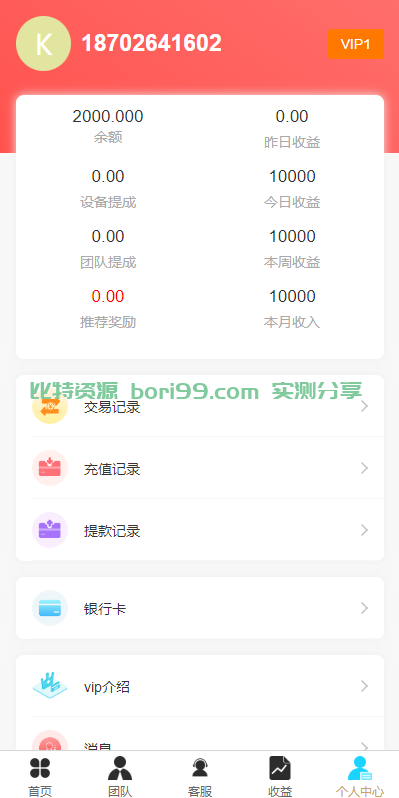Open the 银行卡 bank card row
399x798 pixels.
click(200, 608)
